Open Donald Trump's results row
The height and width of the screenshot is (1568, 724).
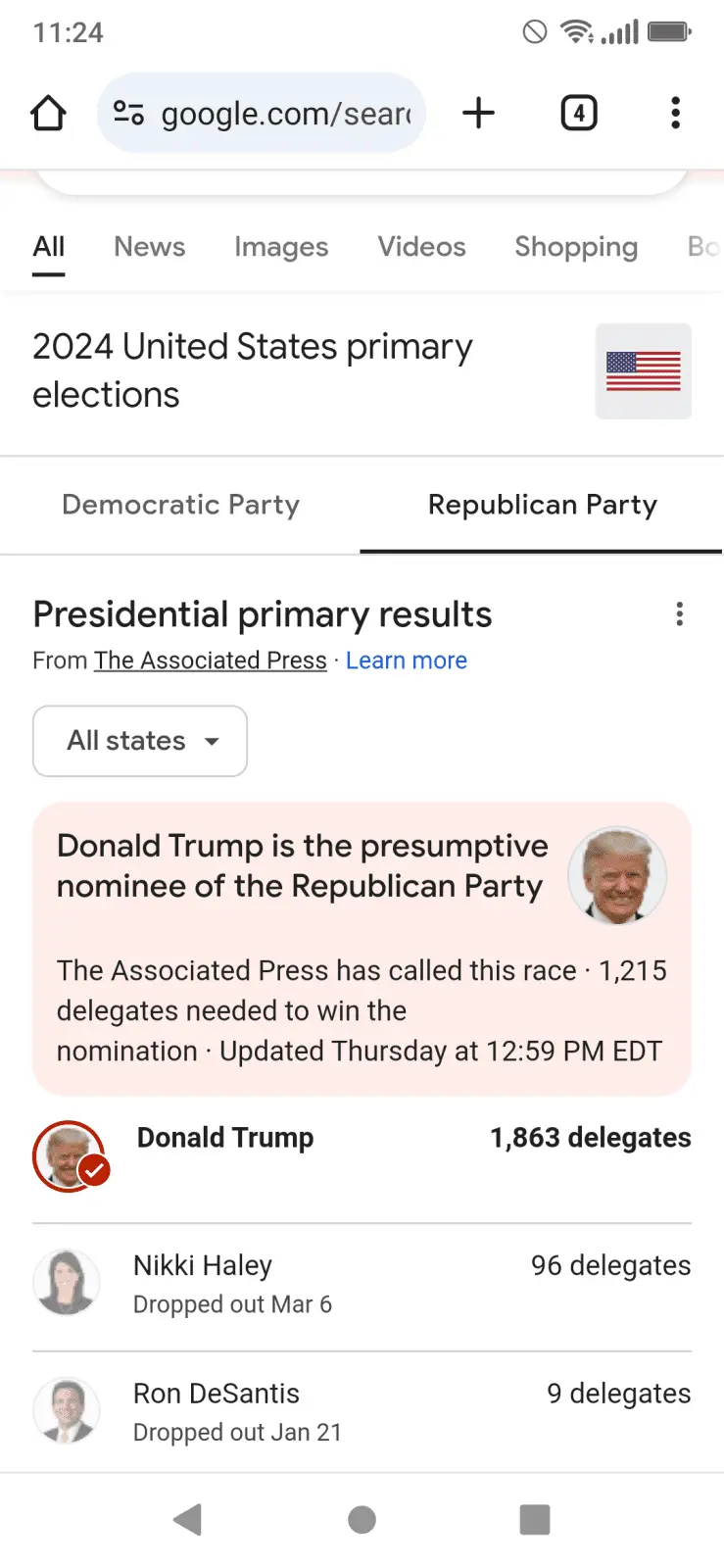pos(361,1156)
